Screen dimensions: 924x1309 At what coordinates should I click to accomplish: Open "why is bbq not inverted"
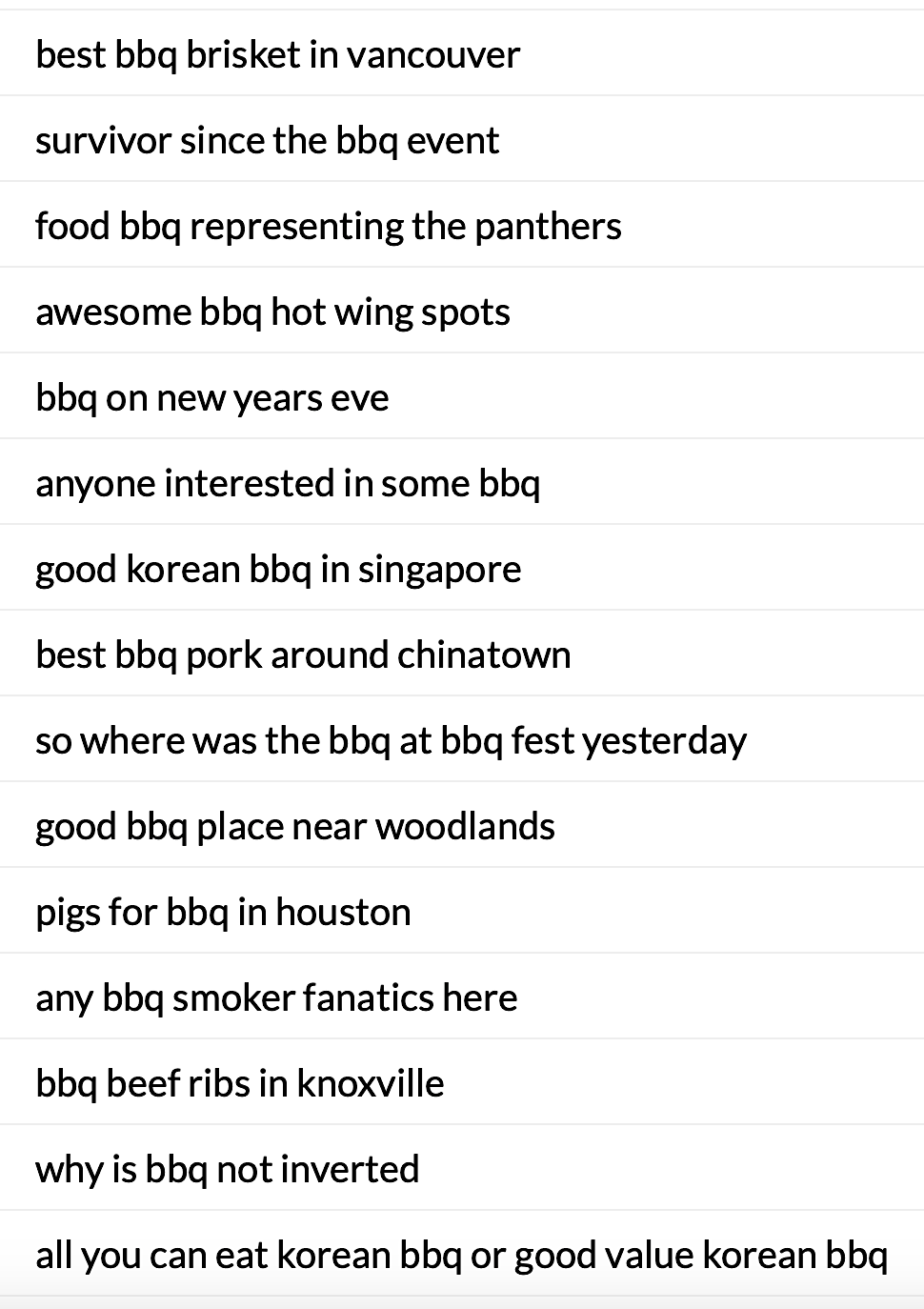pyautogui.click(x=227, y=1169)
